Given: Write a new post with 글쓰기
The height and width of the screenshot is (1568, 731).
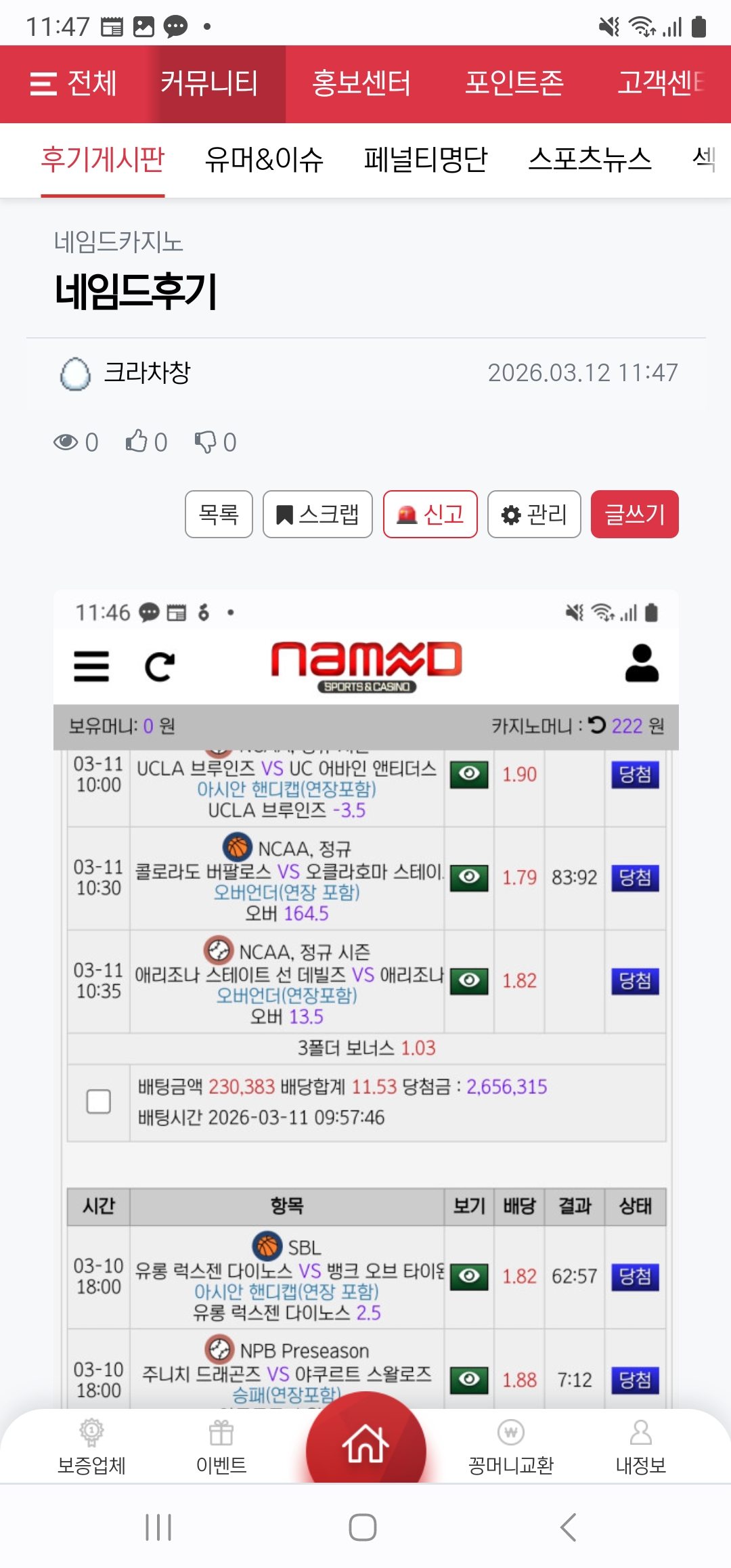Looking at the screenshot, I should click(634, 515).
